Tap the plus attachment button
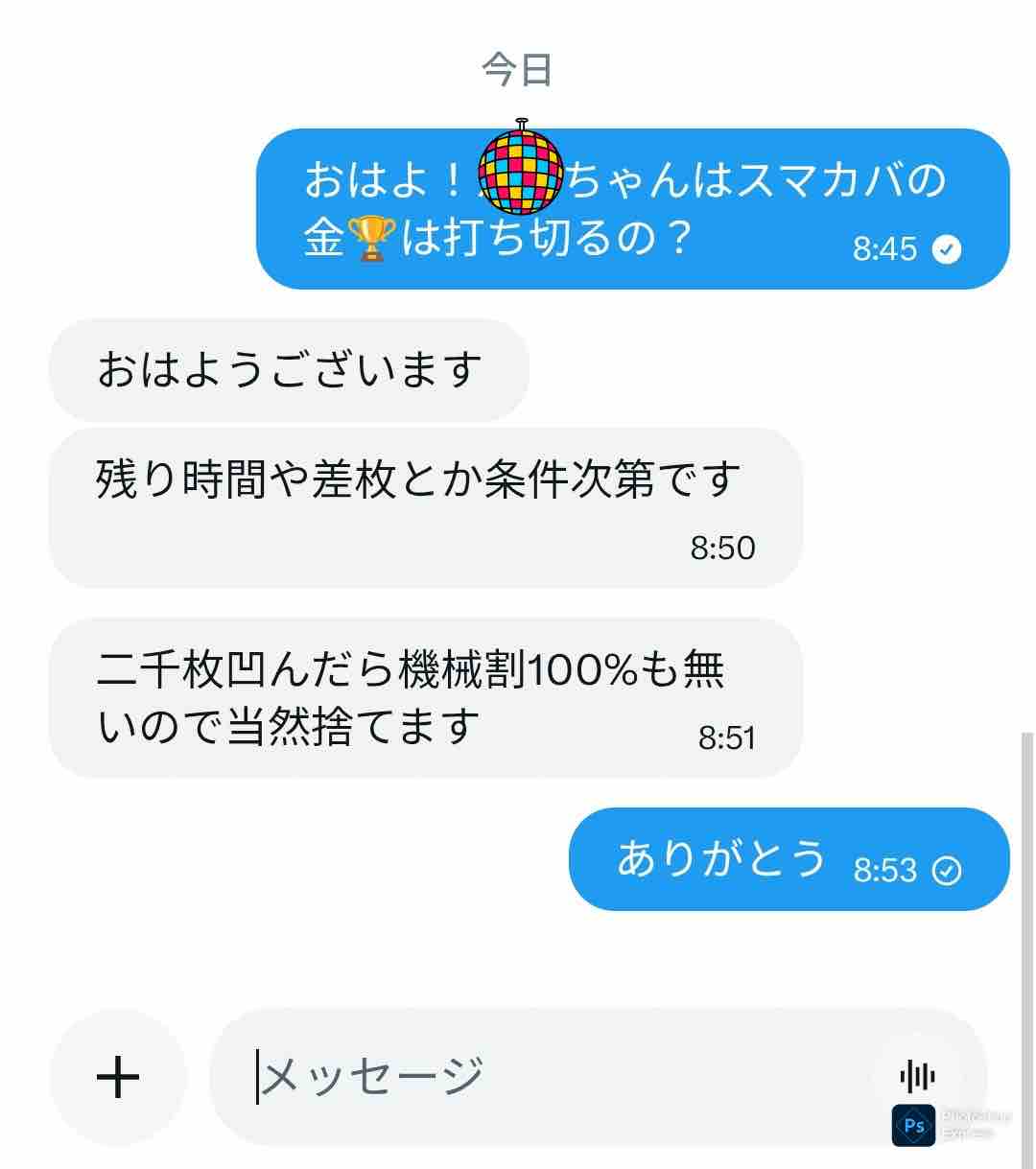 [118, 1077]
